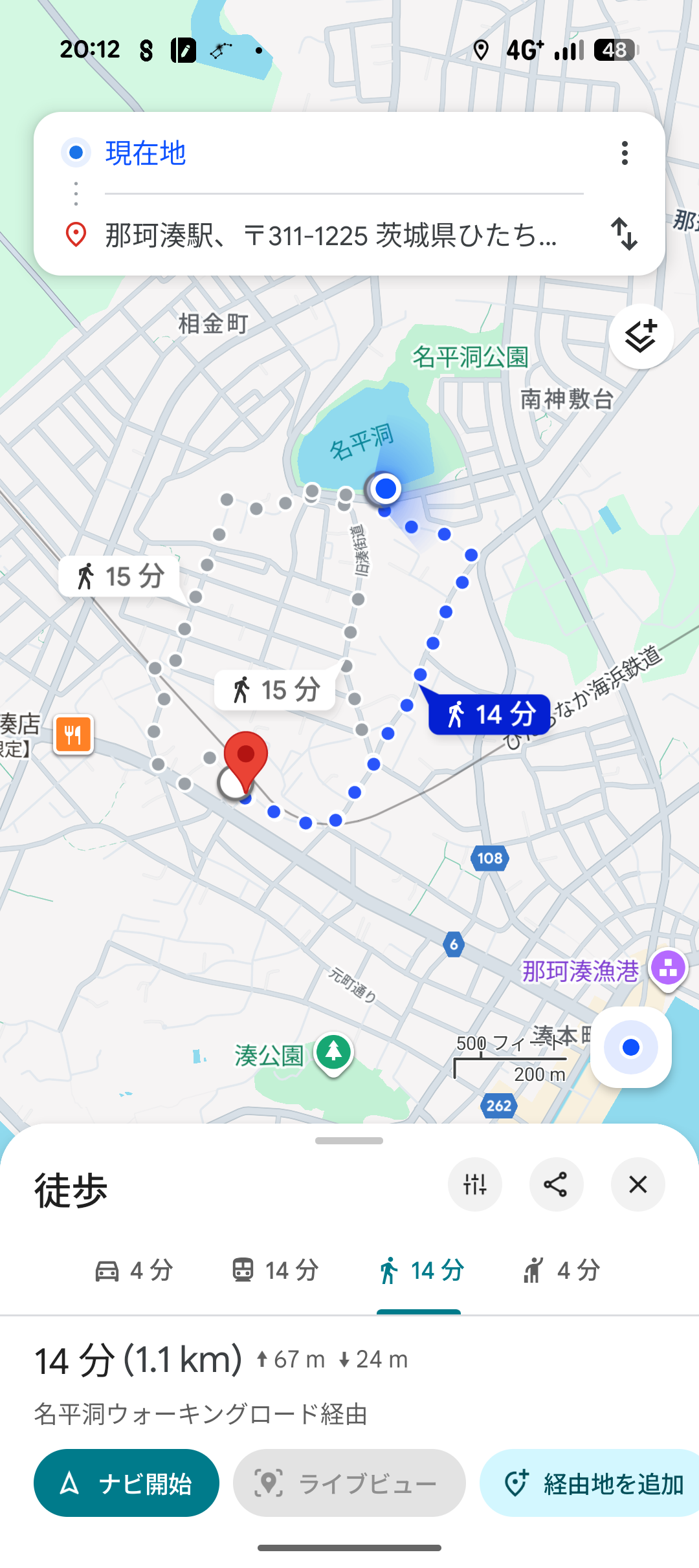Switch to the driving tab (4 分)
This screenshot has height=1568, width=699.
[134, 1270]
